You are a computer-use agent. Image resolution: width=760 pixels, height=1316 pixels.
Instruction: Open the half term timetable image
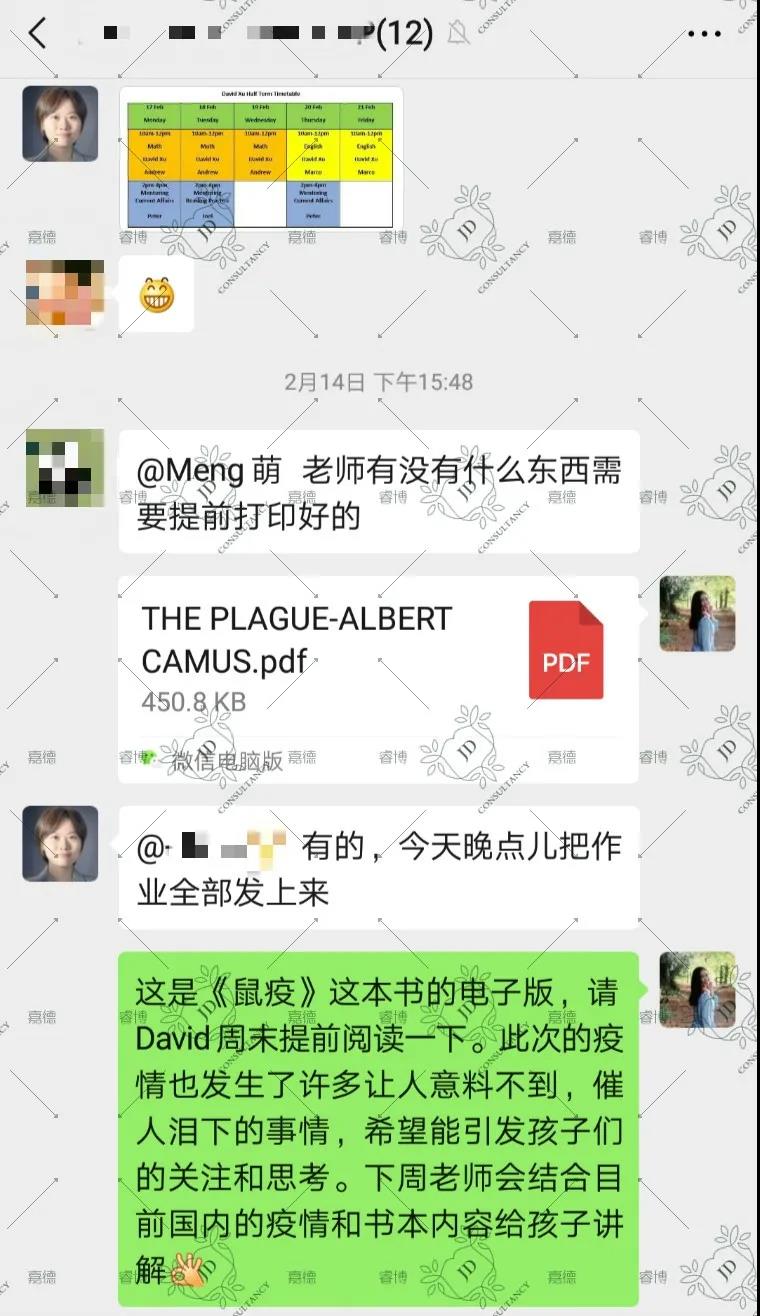click(260, 158)
